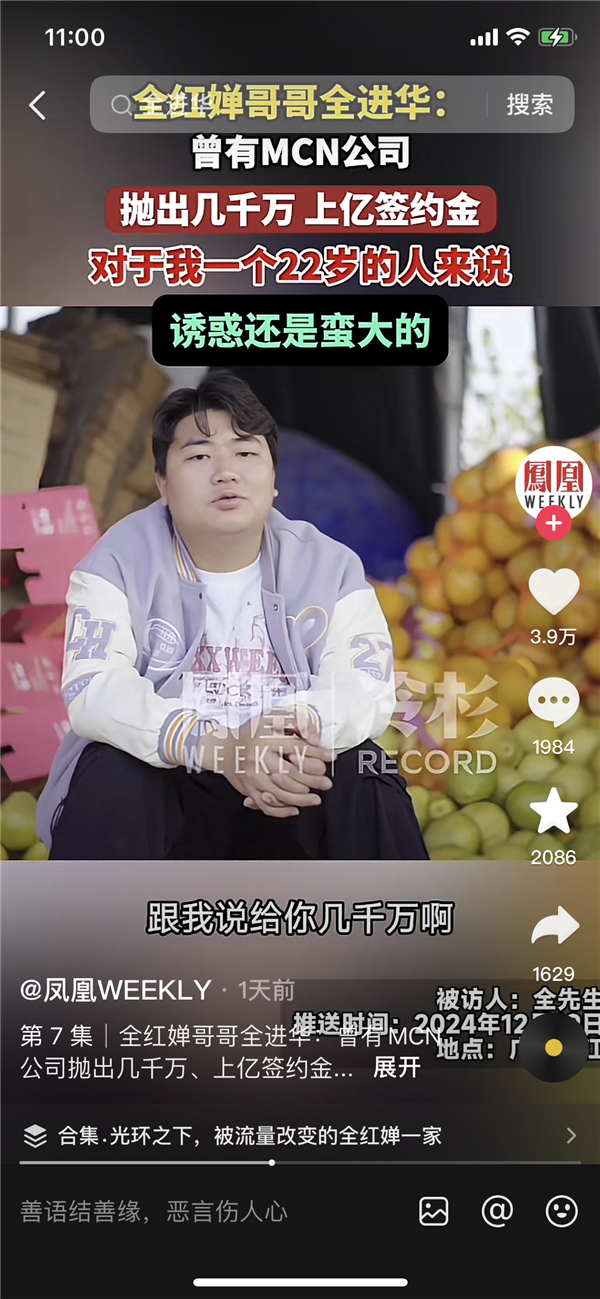Favorite this video with the star
This screenshot has width=600, height=1299.
click(553, 811)
